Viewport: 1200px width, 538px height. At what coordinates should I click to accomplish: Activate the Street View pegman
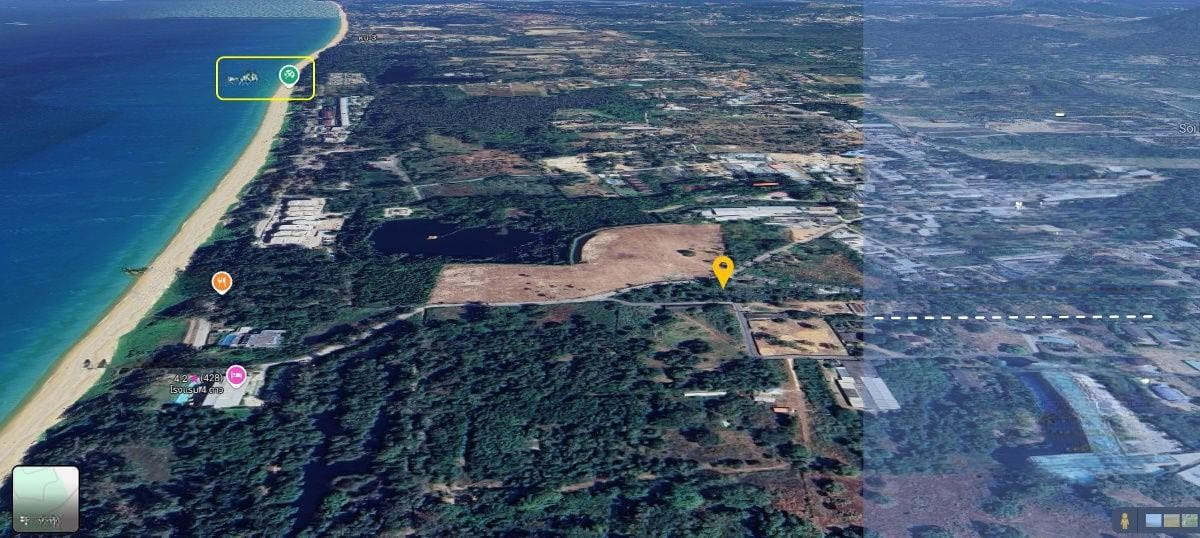[1124, 520]
